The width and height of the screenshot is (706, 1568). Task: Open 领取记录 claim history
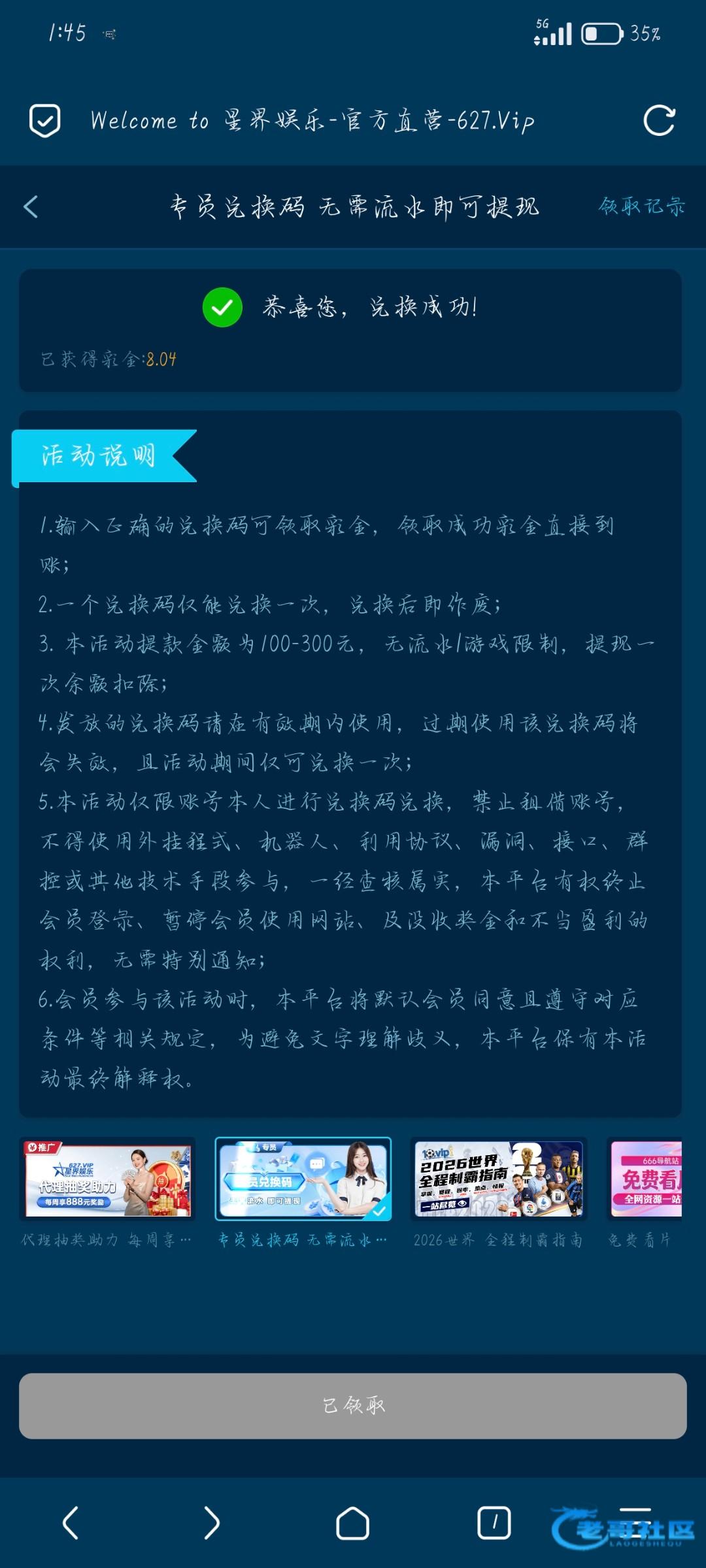pyautogui.click(x=641, y=206)
